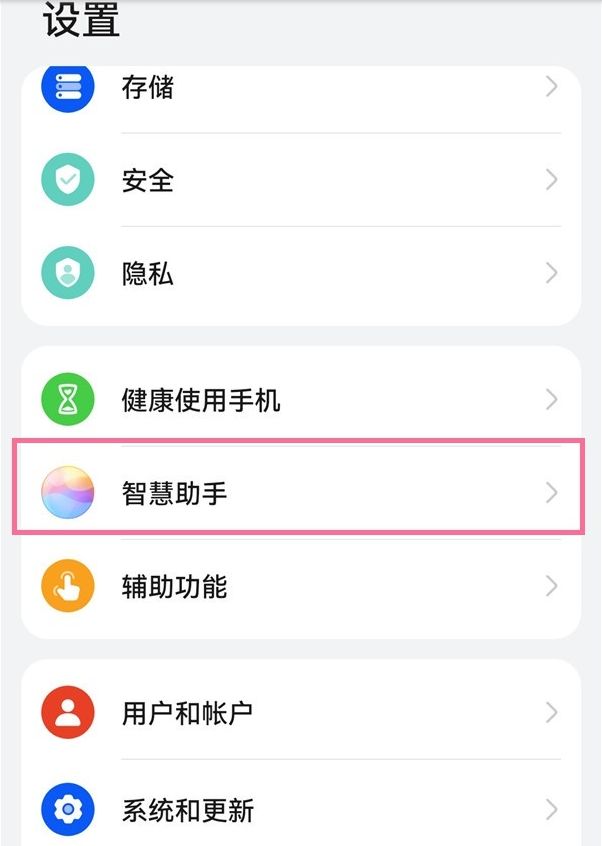Open the 存储 storage settings
This screenshot has width=602, height=846.
pyautogui.click(x=300, y=88)
